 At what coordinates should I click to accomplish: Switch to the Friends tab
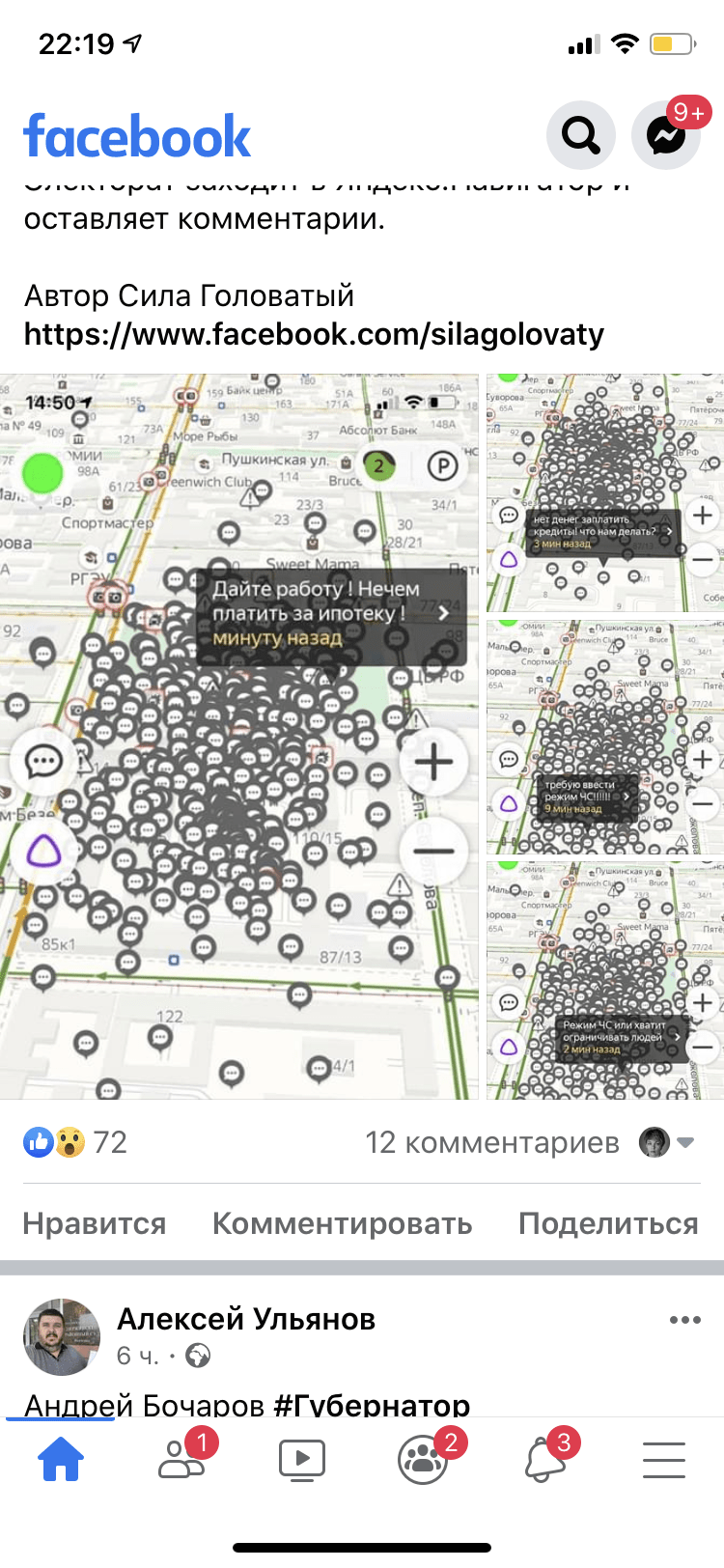click(x=181, y=1459)
